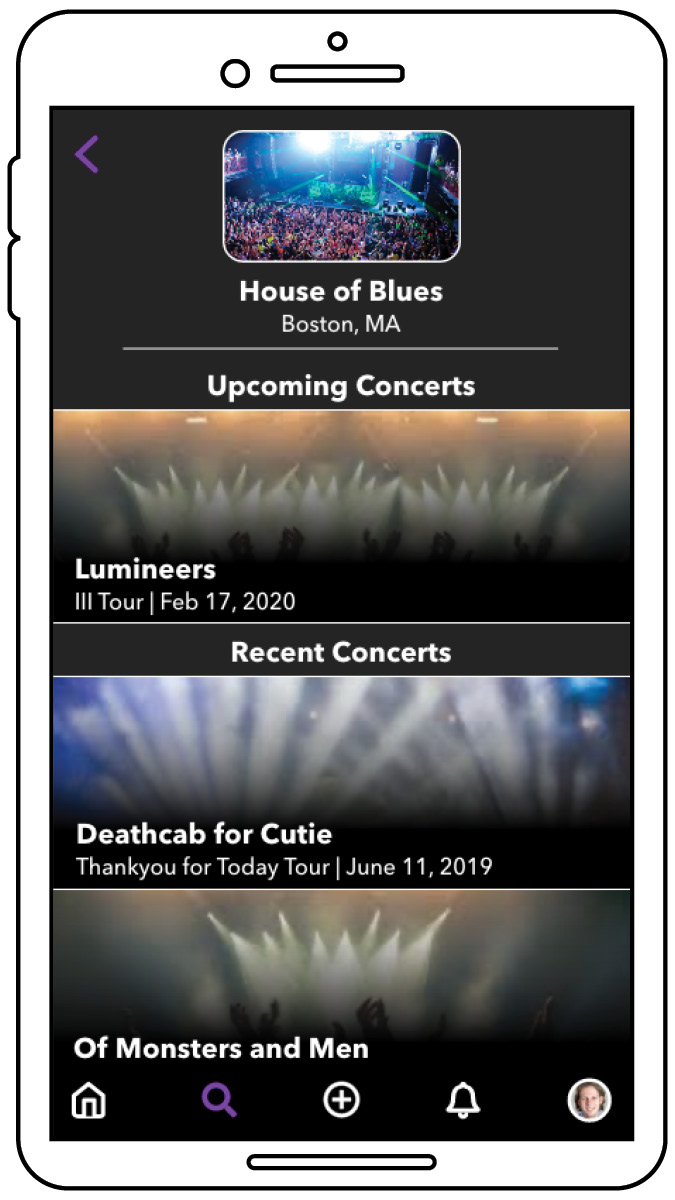This screenshot has width=675, height=1200.
Task: Tap the plus icon to add new
Action: point(341,1101)
